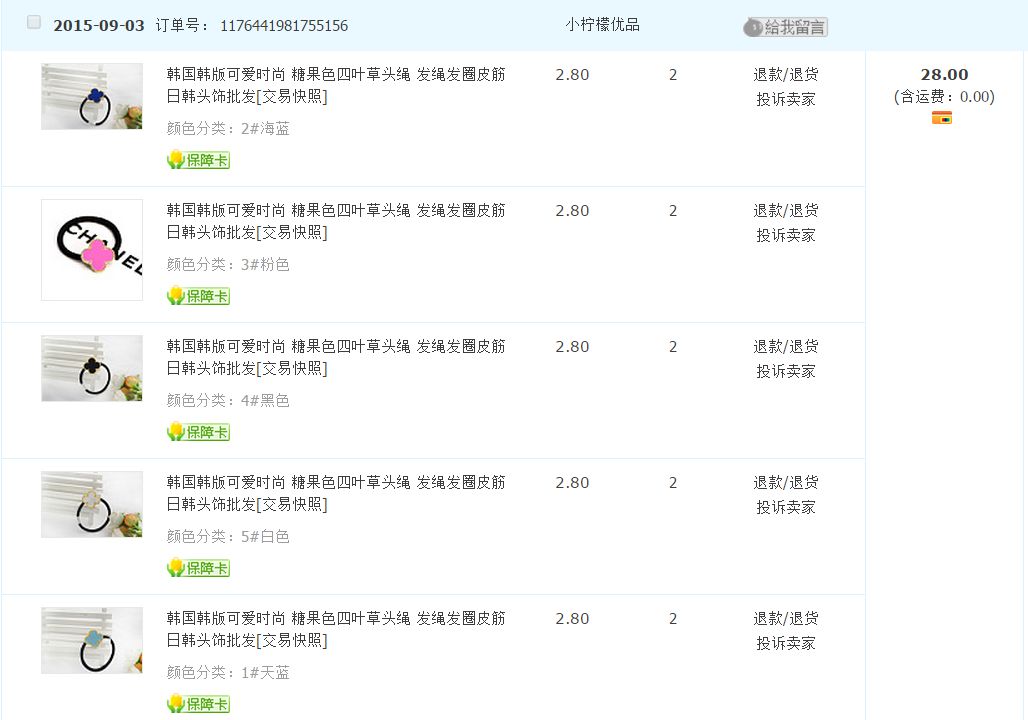View the 保障卡 badge on the 5#白色 item

point(199,568)
